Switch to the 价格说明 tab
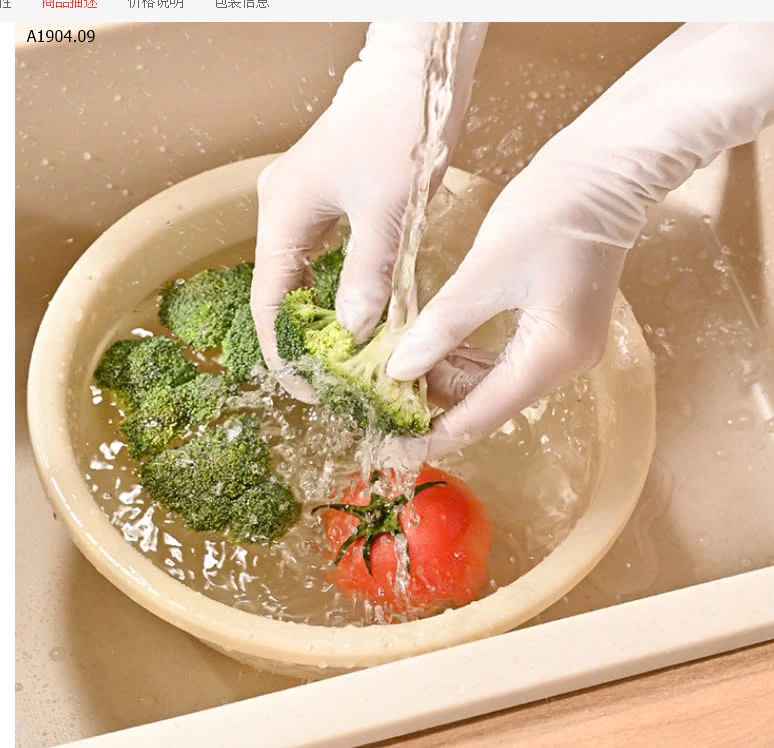 [156, 4]
